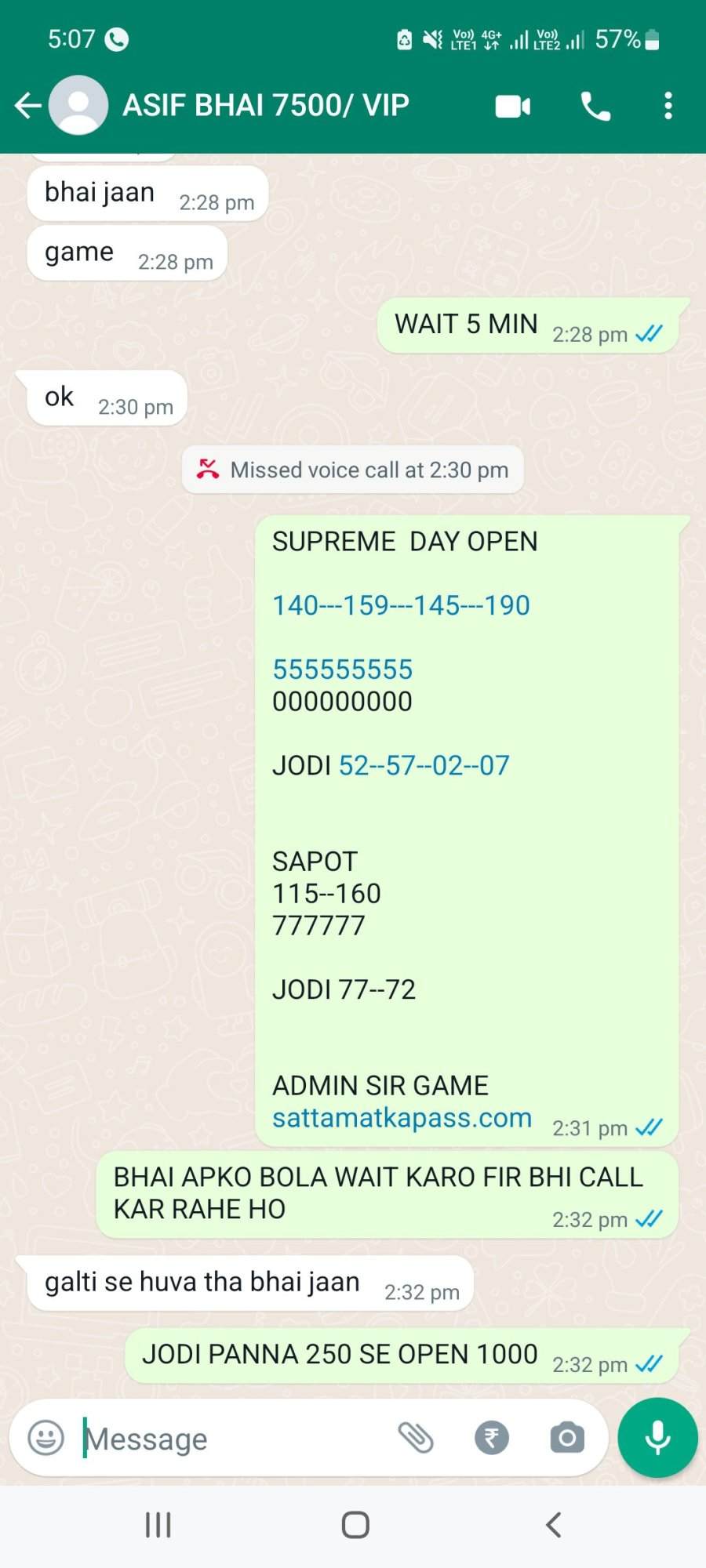
Task: Start a voice call
Action: tap(595, 106)
